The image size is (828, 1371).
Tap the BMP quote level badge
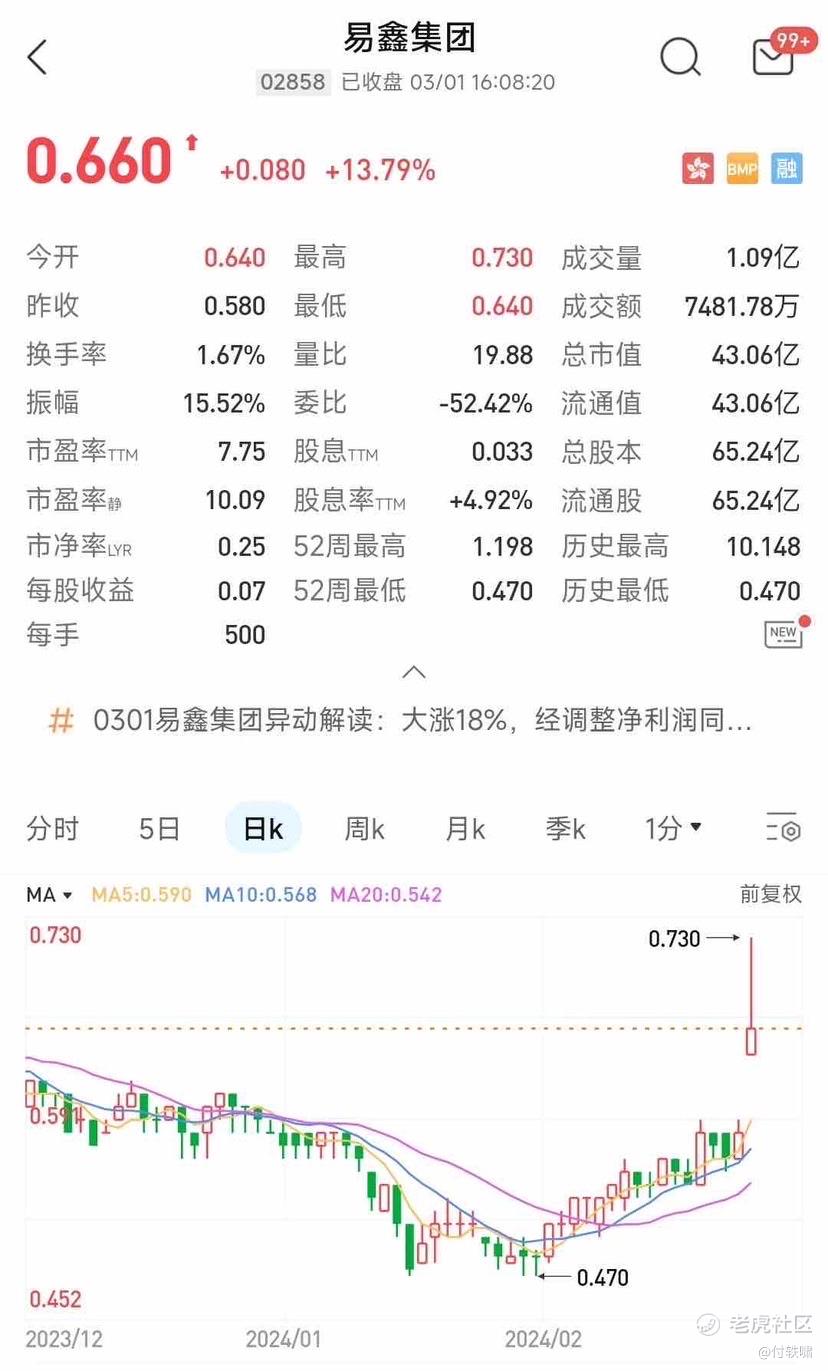742,168
